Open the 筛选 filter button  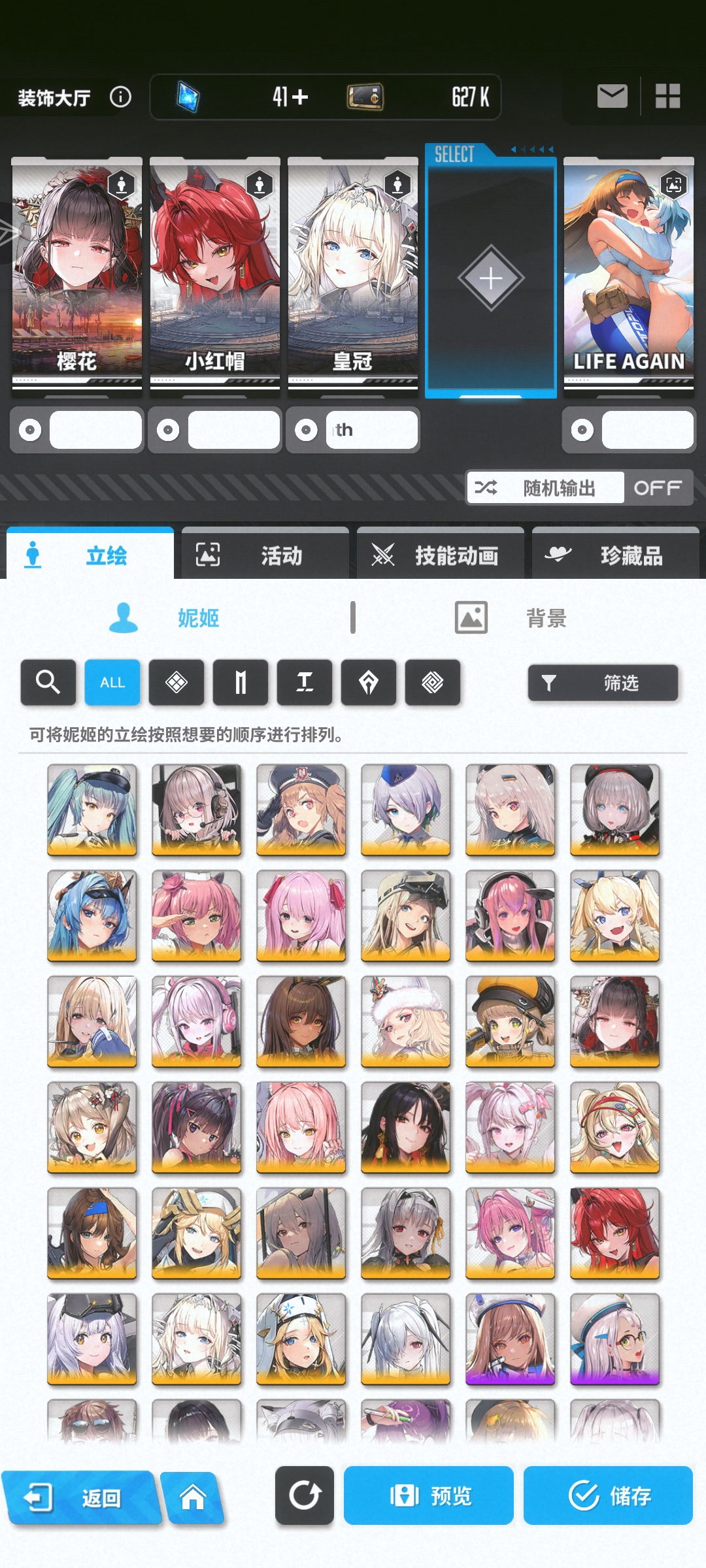click(603, 683)
